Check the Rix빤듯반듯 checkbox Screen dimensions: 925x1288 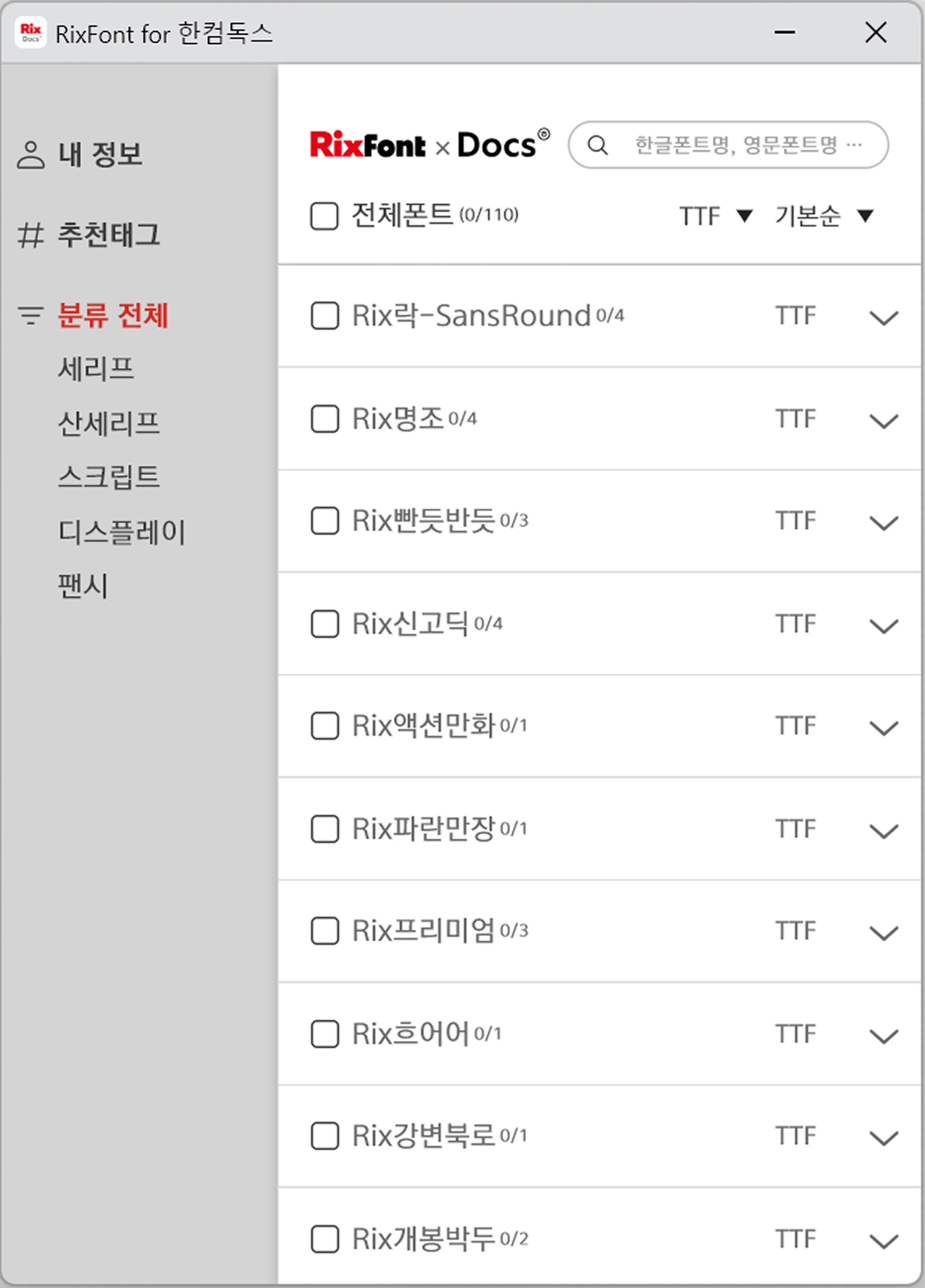[325, 521]
